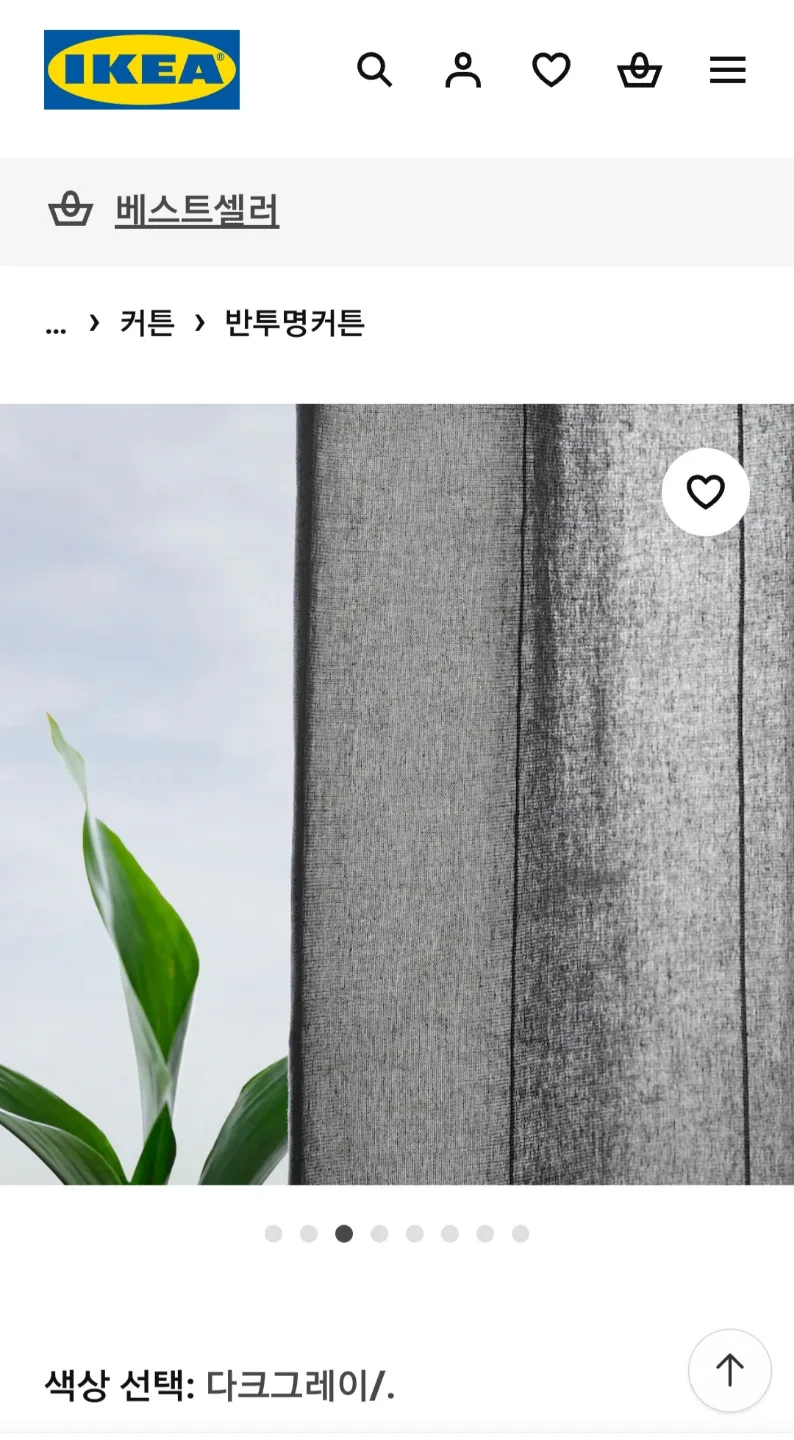Go to the 반투명커튼 breadcrumb
Screen dimensions: 794x1440
coord(295,323)
